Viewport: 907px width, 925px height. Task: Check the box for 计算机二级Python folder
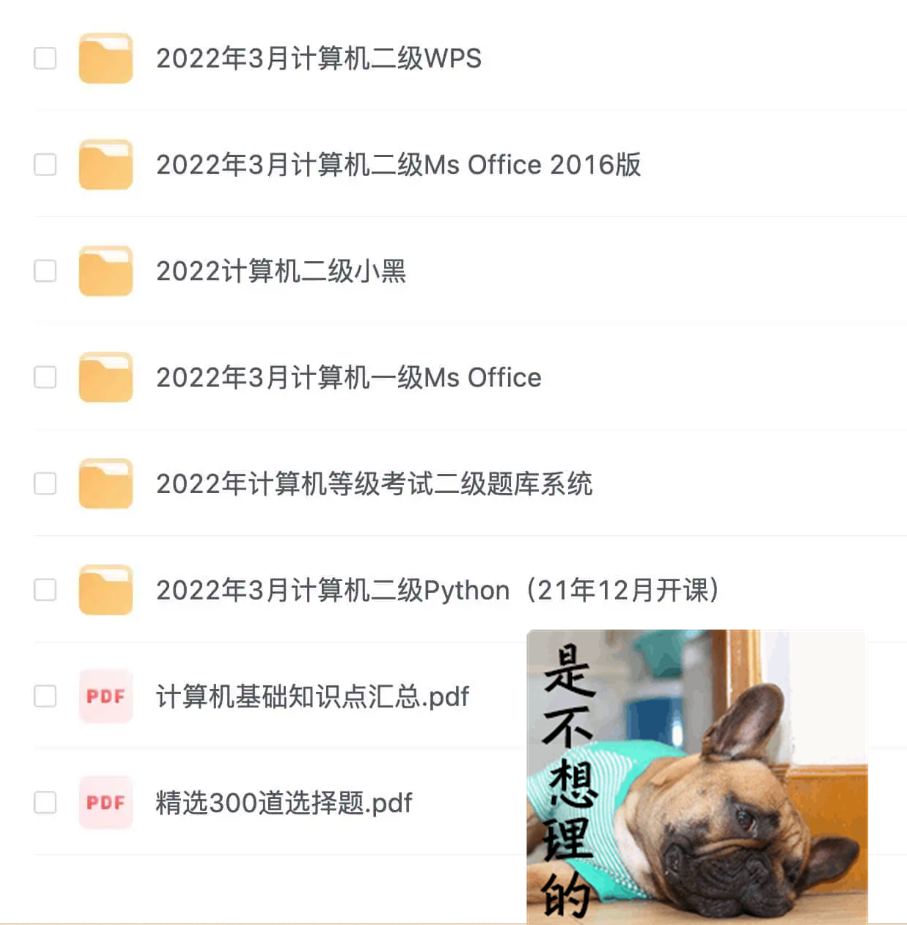click(45, 589)
